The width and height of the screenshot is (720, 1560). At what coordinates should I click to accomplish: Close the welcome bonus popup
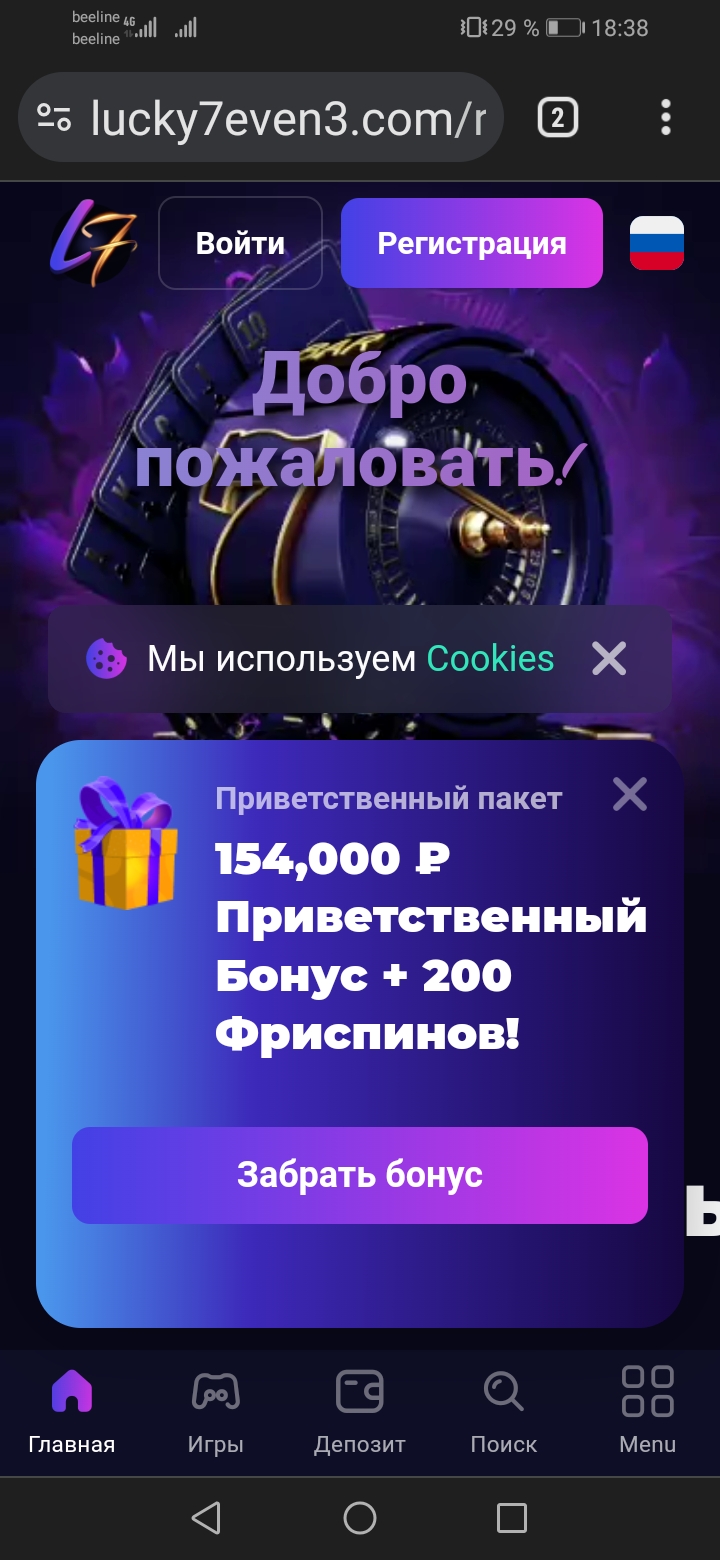click(x=630, y=795)
